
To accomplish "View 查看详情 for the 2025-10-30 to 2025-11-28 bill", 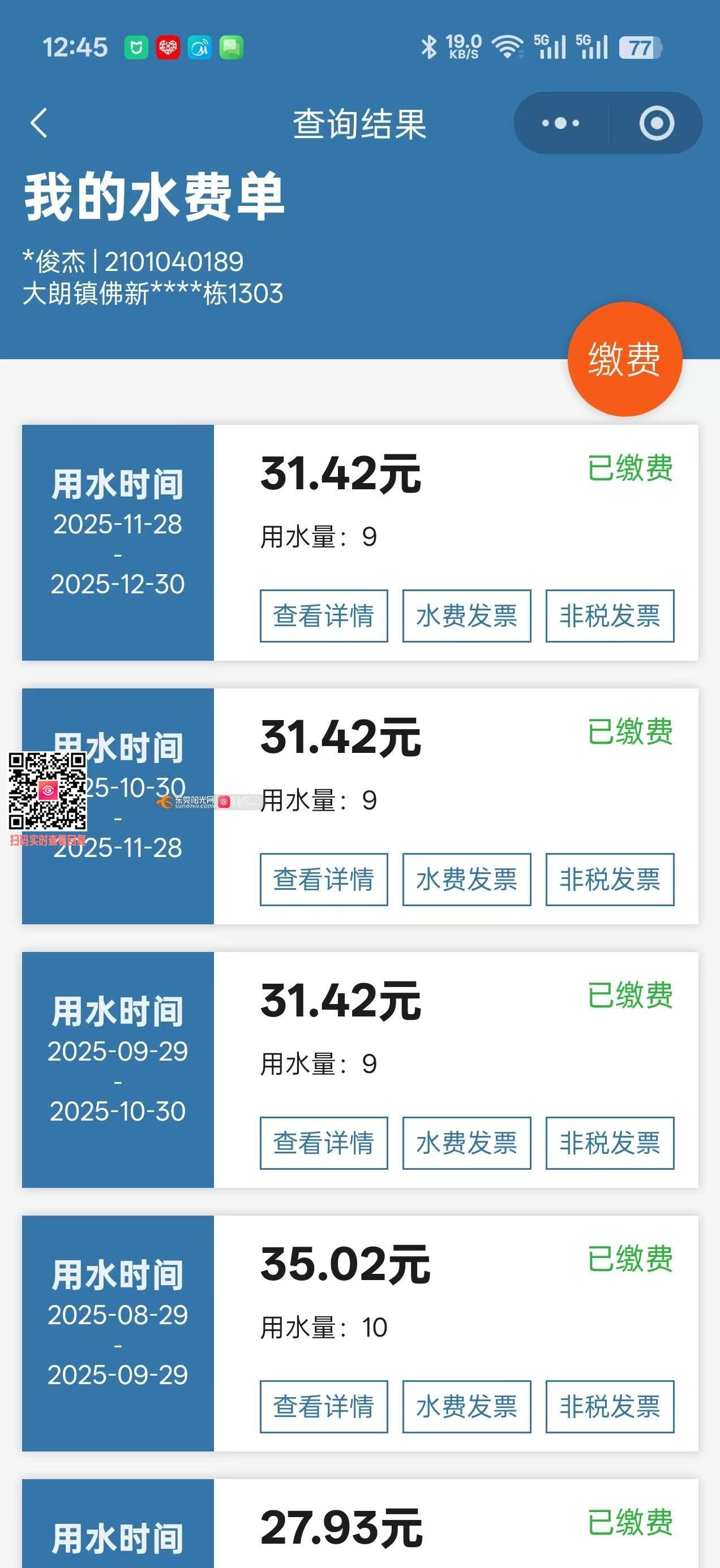I will tap(323, 879).
